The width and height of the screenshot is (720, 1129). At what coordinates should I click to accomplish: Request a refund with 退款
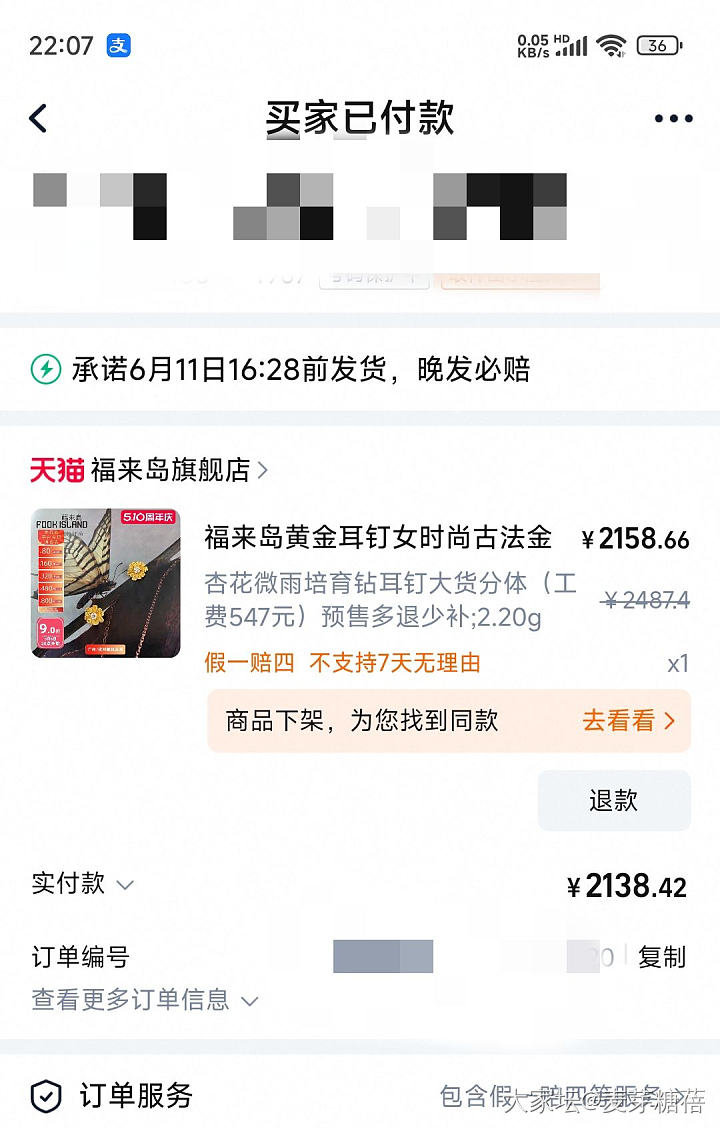coord(613,800)
